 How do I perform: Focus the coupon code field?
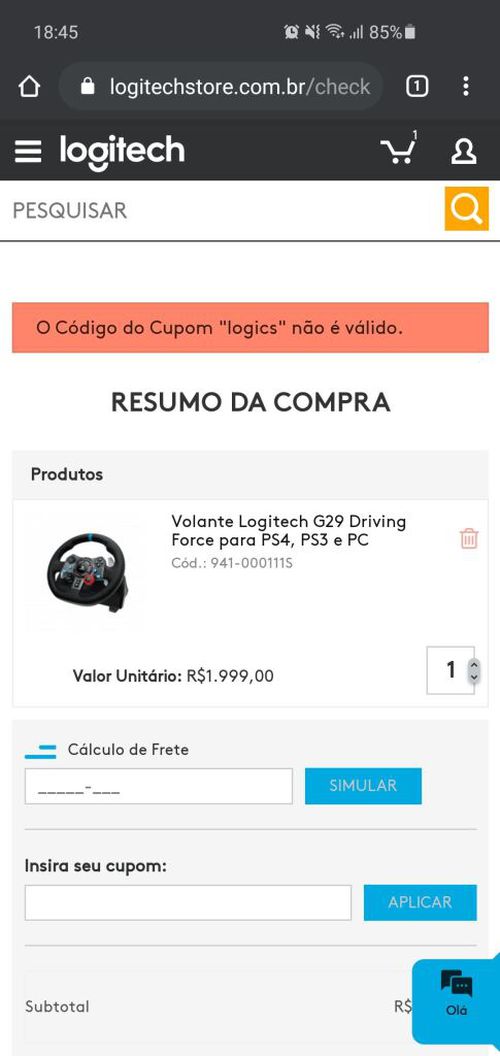pos(188,902)
